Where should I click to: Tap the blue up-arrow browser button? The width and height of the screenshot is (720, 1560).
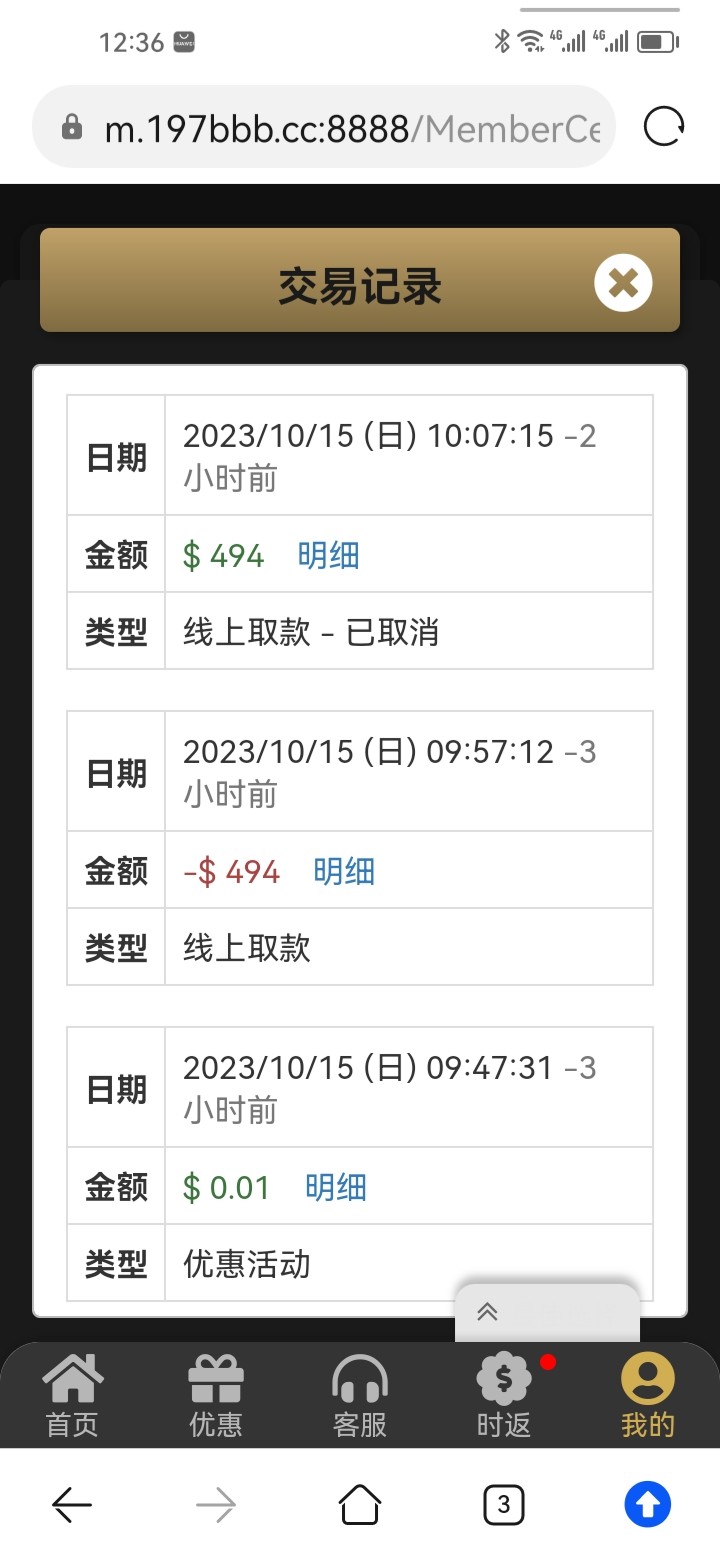[x=648, y=1504]
